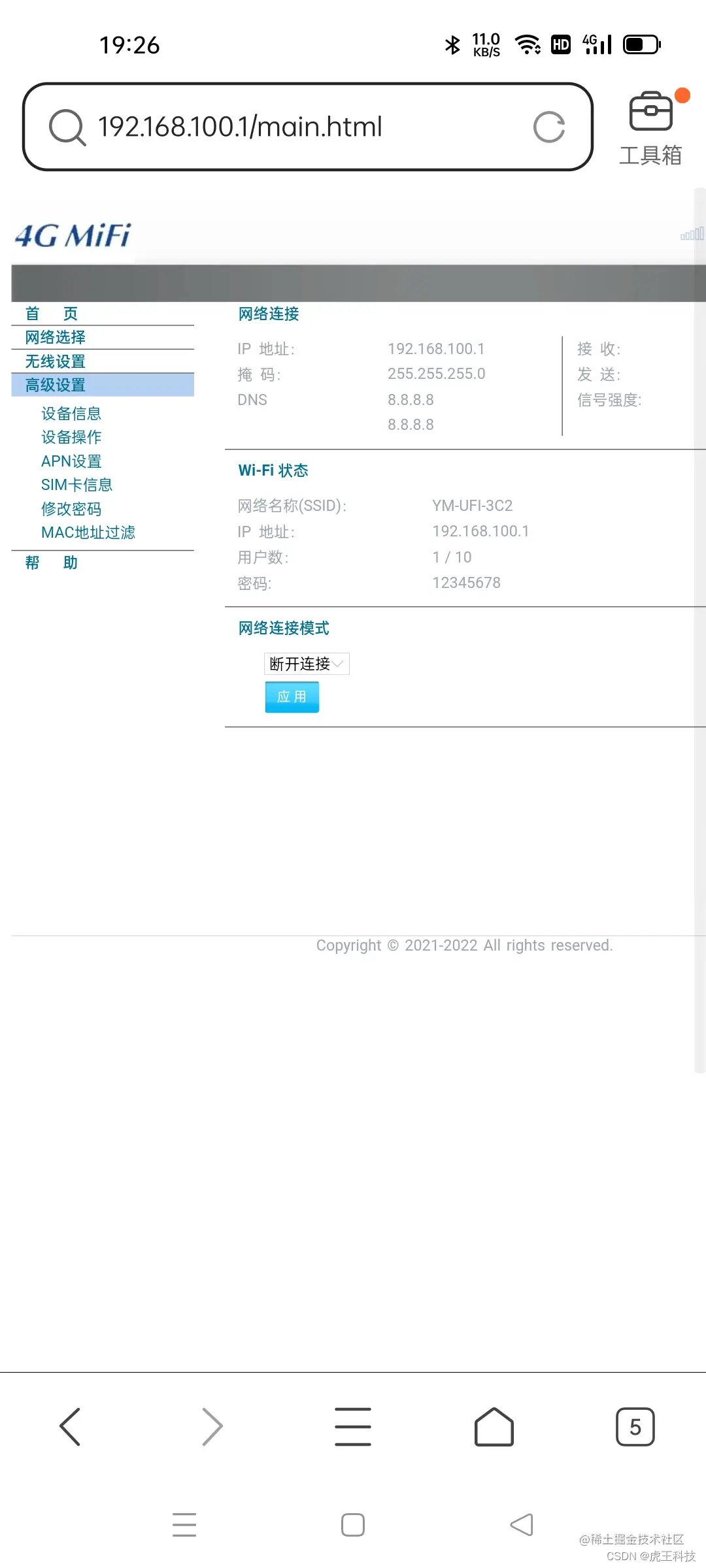Open MAC地址过滤 settings

(x=88, y=532)
